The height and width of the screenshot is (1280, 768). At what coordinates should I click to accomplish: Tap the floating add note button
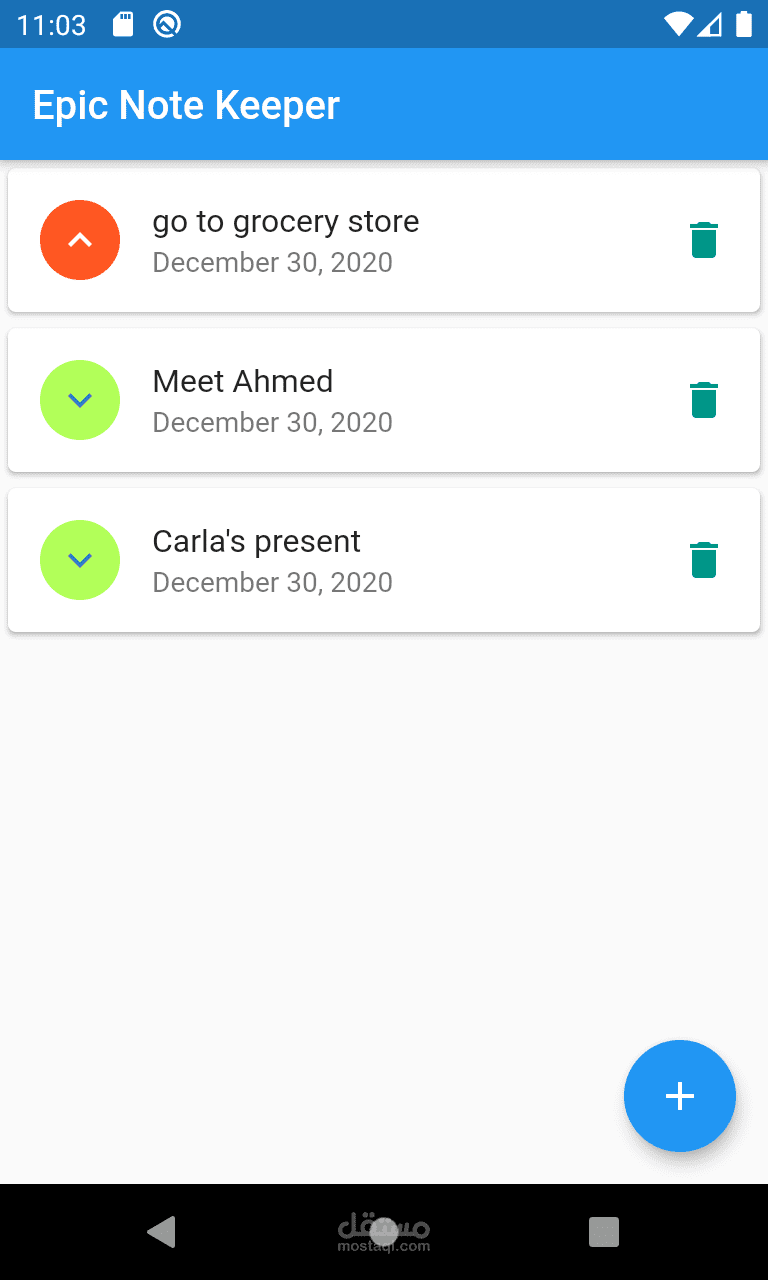[x=680, y=1096]
